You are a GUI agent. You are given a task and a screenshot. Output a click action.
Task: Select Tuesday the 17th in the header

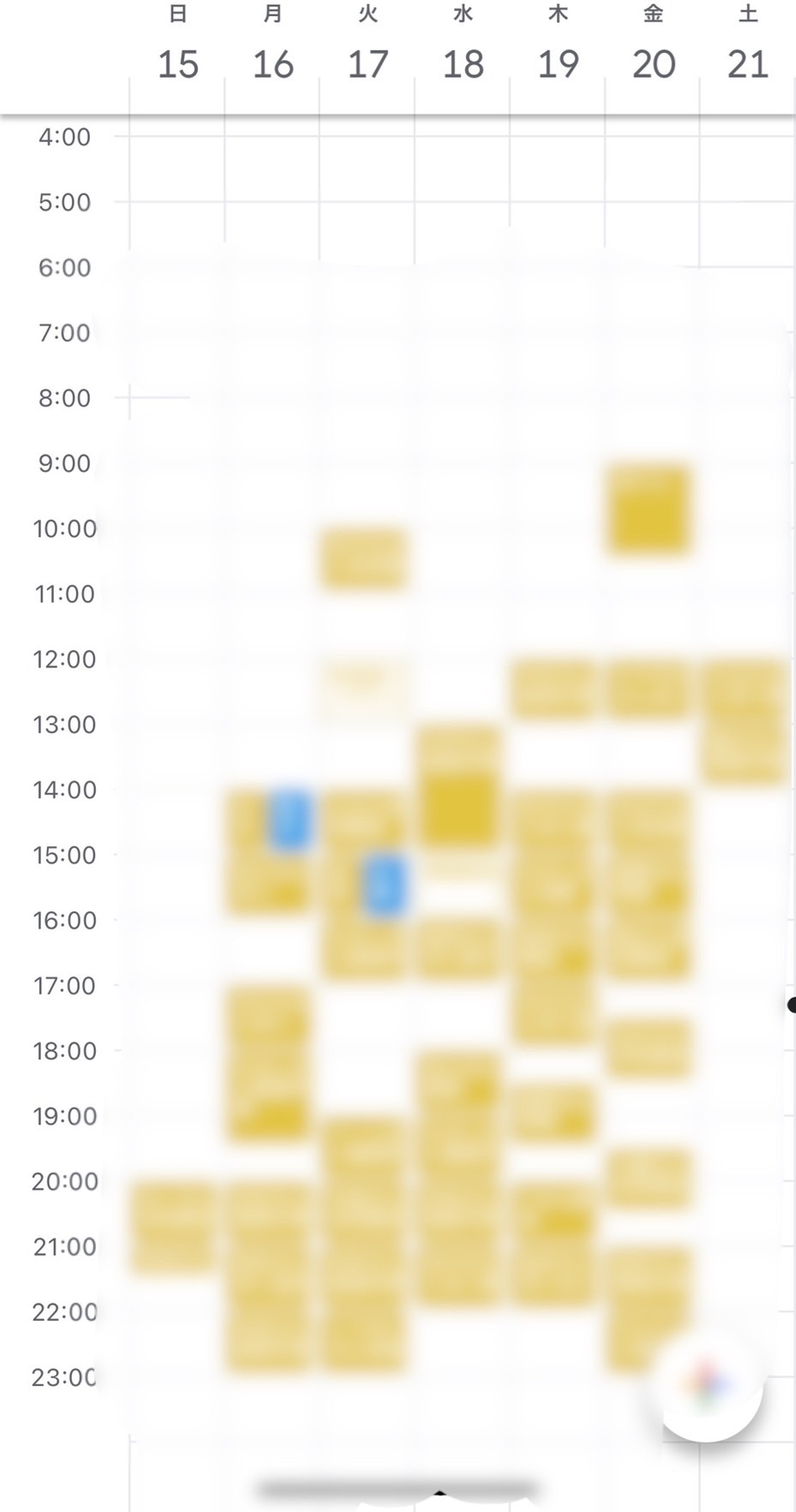(x=368, y=64)
